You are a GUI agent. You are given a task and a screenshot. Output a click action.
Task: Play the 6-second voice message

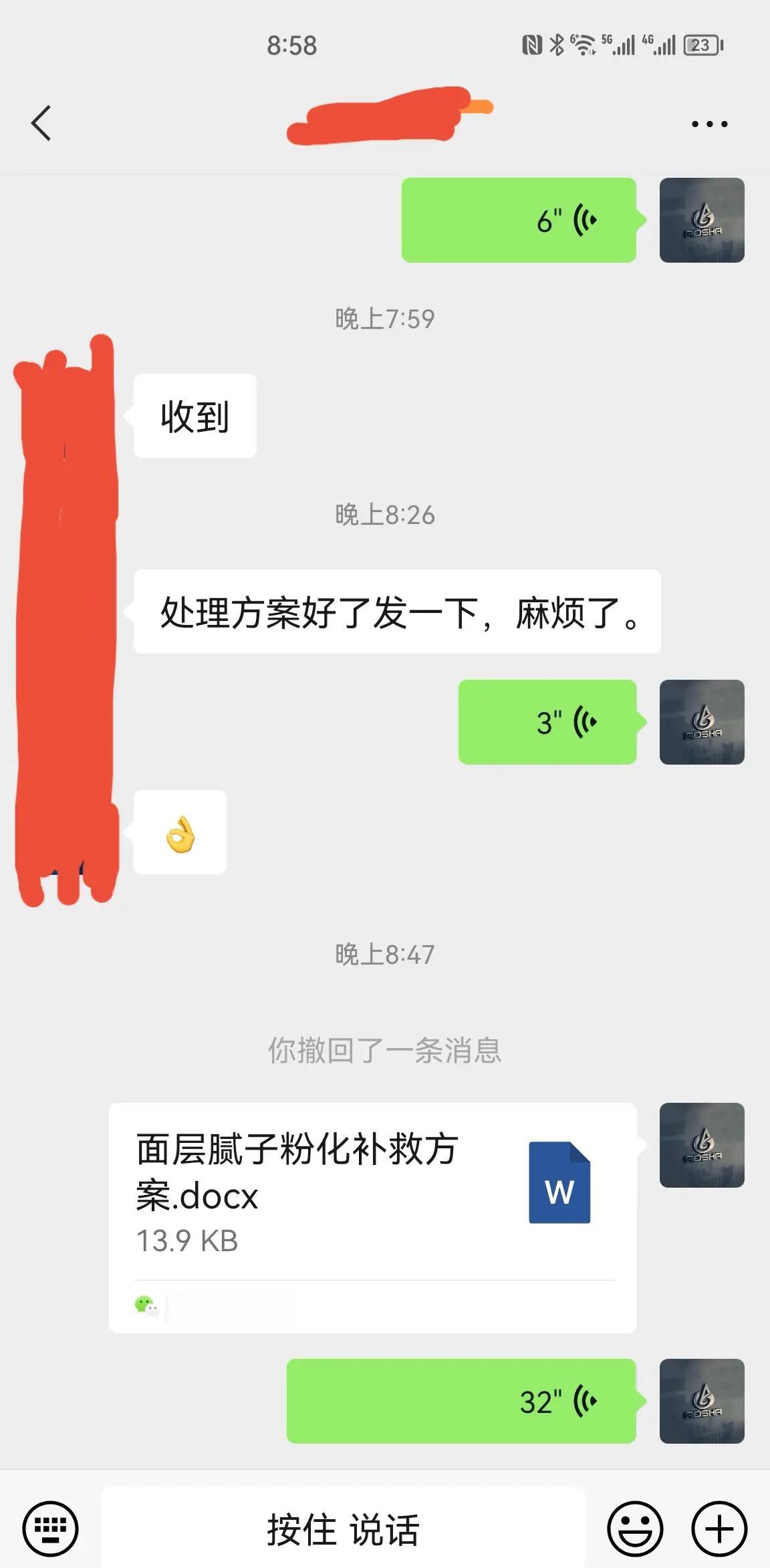[x=519, y=220]
